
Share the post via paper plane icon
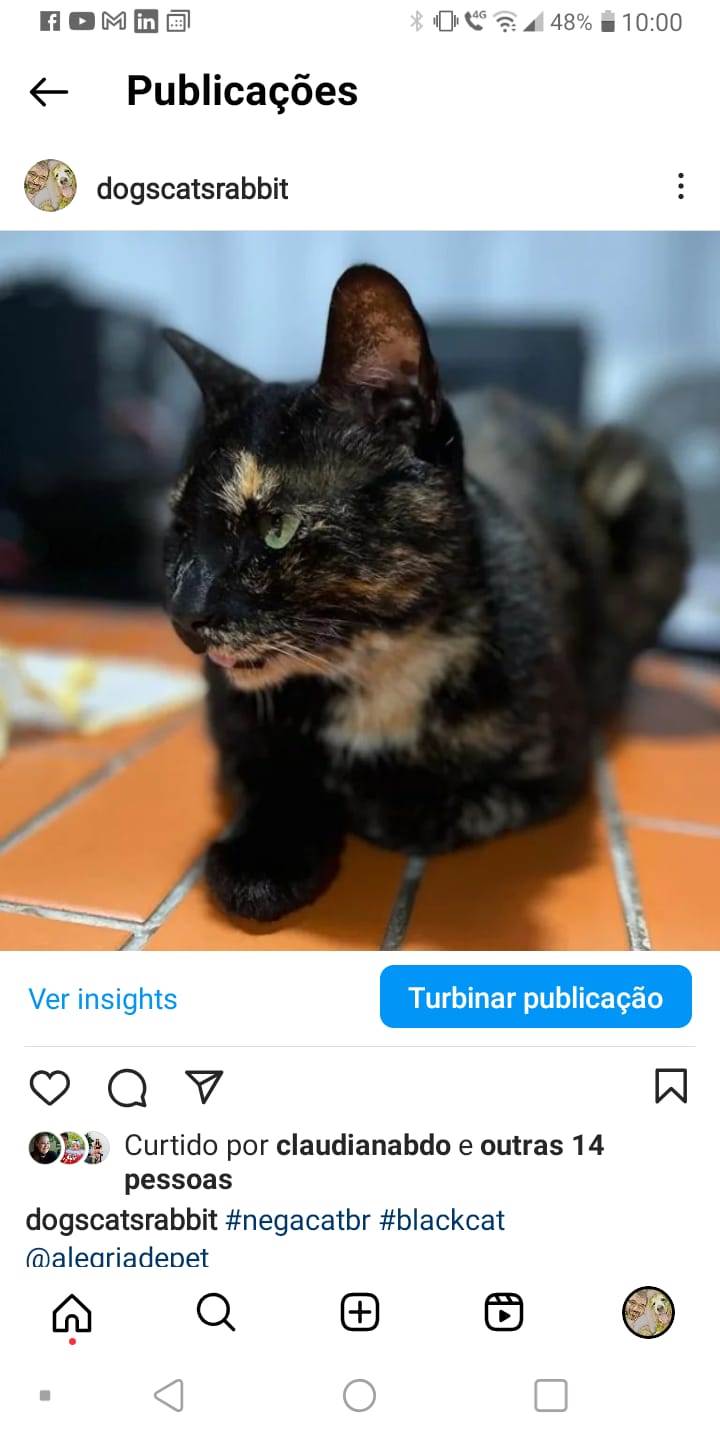(x=204, y=1086)
